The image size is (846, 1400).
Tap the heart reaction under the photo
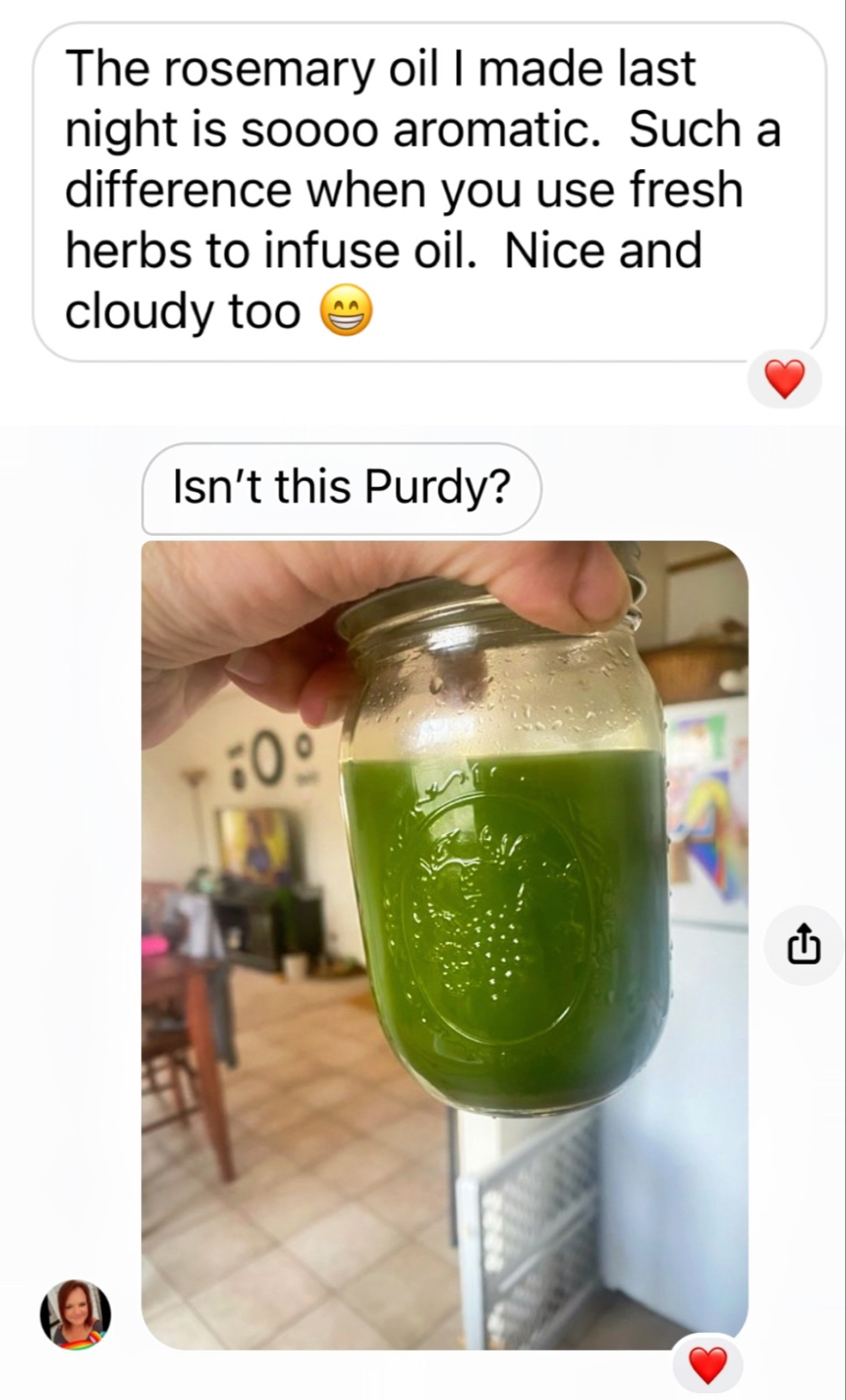[707, 1366]
